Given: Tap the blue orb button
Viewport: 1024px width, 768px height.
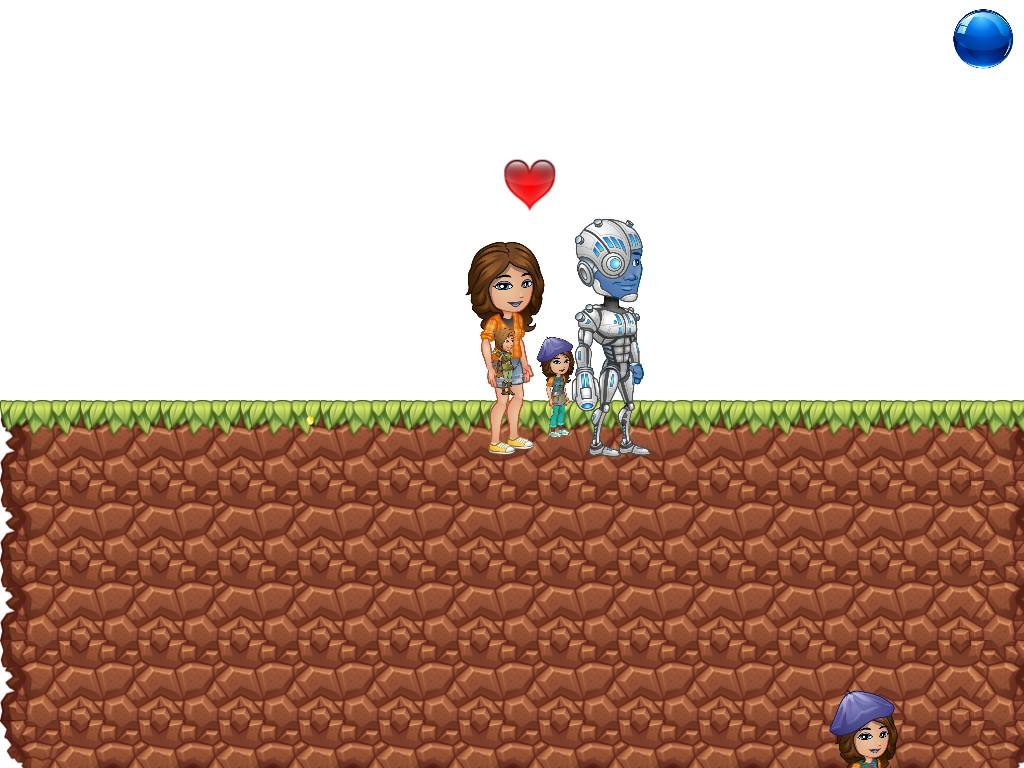Looking at the screenshot, I should click(983, 39).
